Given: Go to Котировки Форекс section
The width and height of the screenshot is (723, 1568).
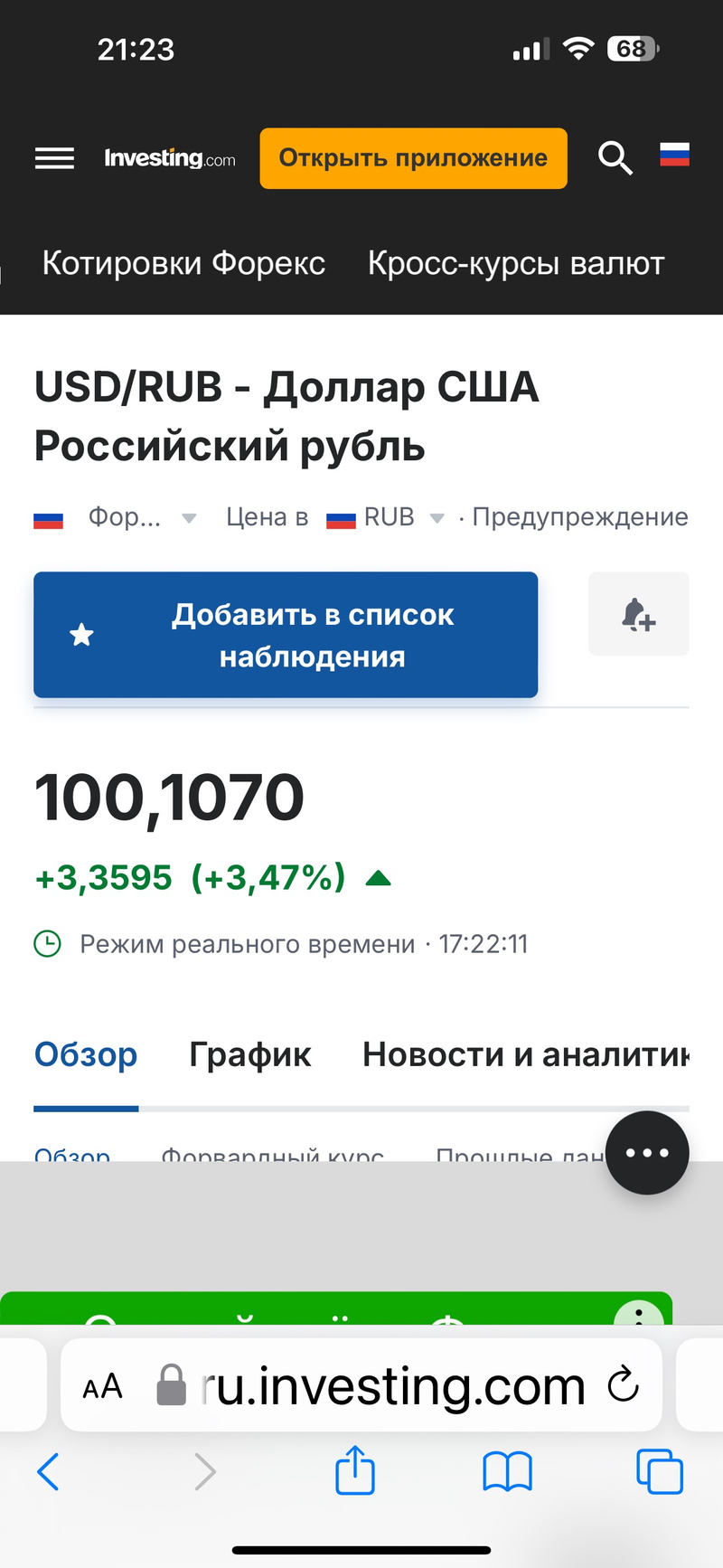Looking at the screenshot, I should click(183, 263).
